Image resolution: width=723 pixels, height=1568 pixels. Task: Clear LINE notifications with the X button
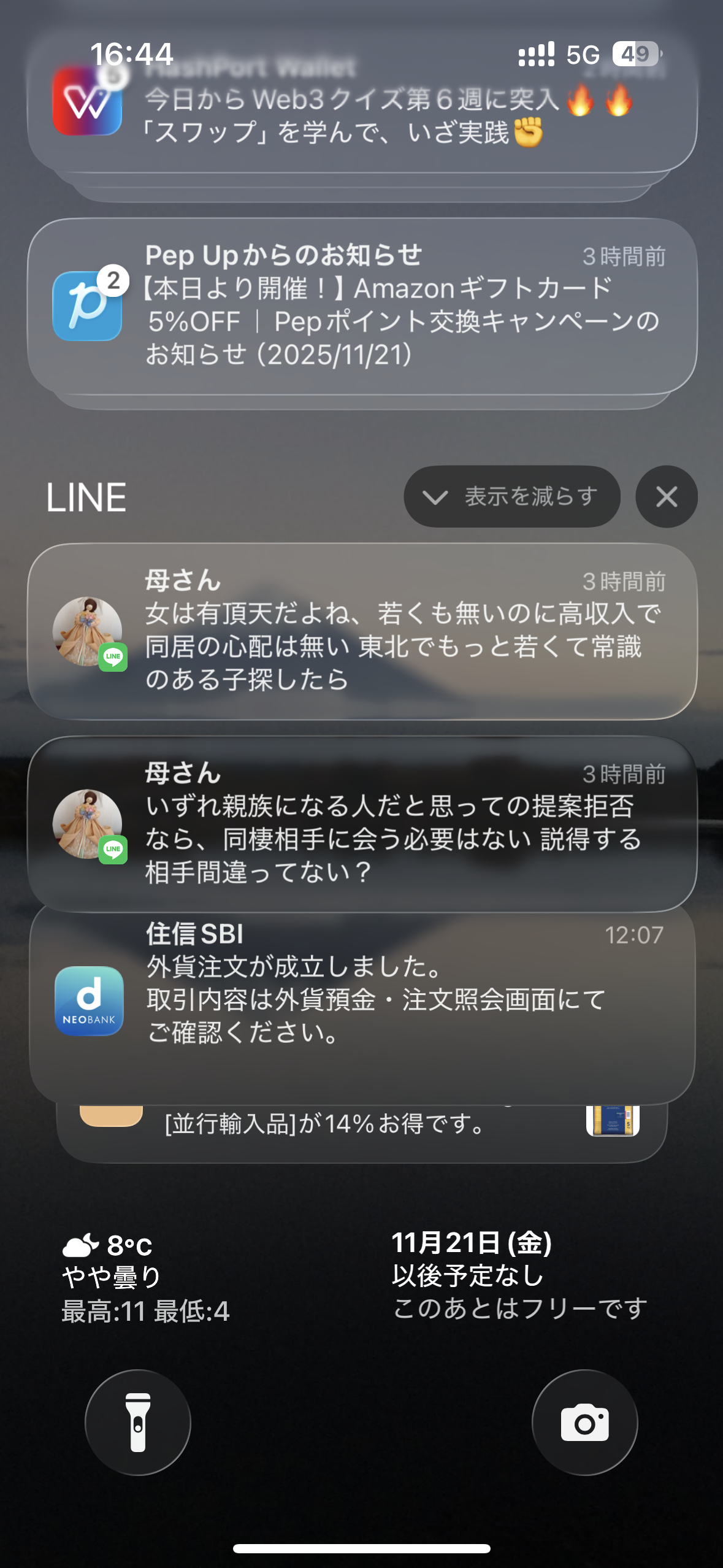(667, 496)
